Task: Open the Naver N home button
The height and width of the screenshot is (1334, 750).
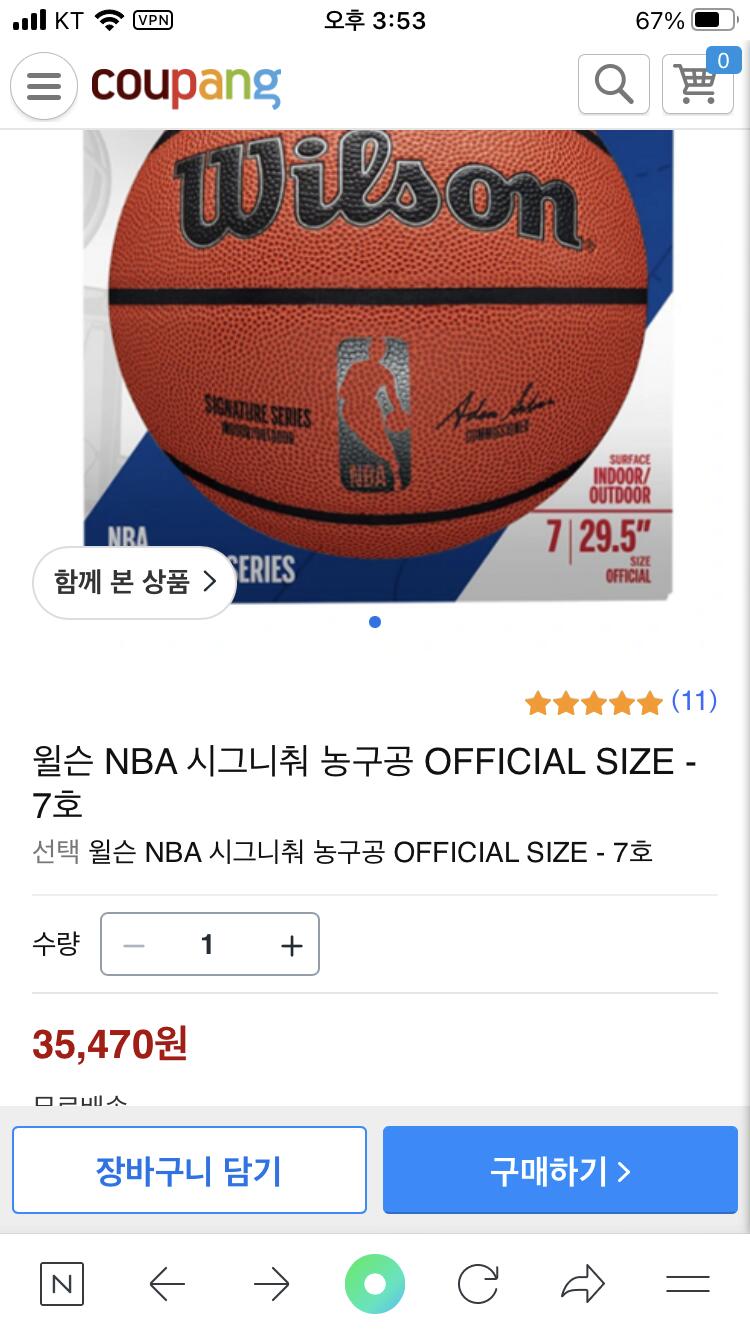Action: (62, 1284)
